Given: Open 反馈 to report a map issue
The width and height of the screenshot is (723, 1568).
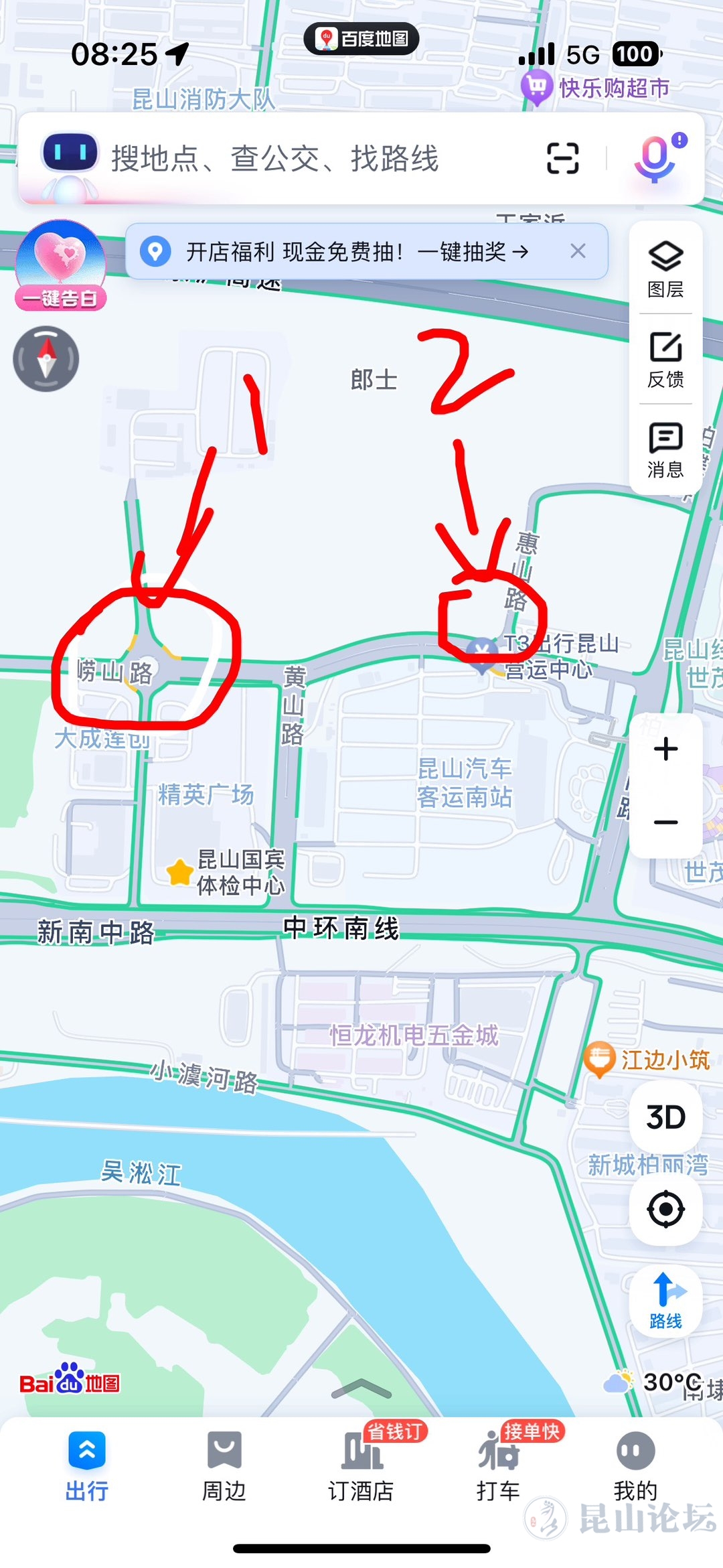Looking at the screenshot, I should [x=665, y=359].
